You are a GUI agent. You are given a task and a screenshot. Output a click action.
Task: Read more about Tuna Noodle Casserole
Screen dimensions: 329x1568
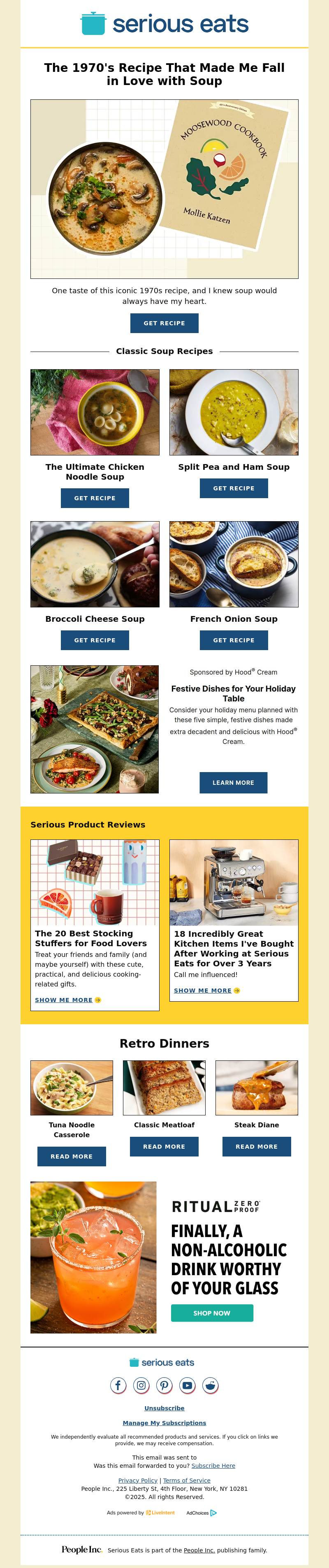[71, 1156]
